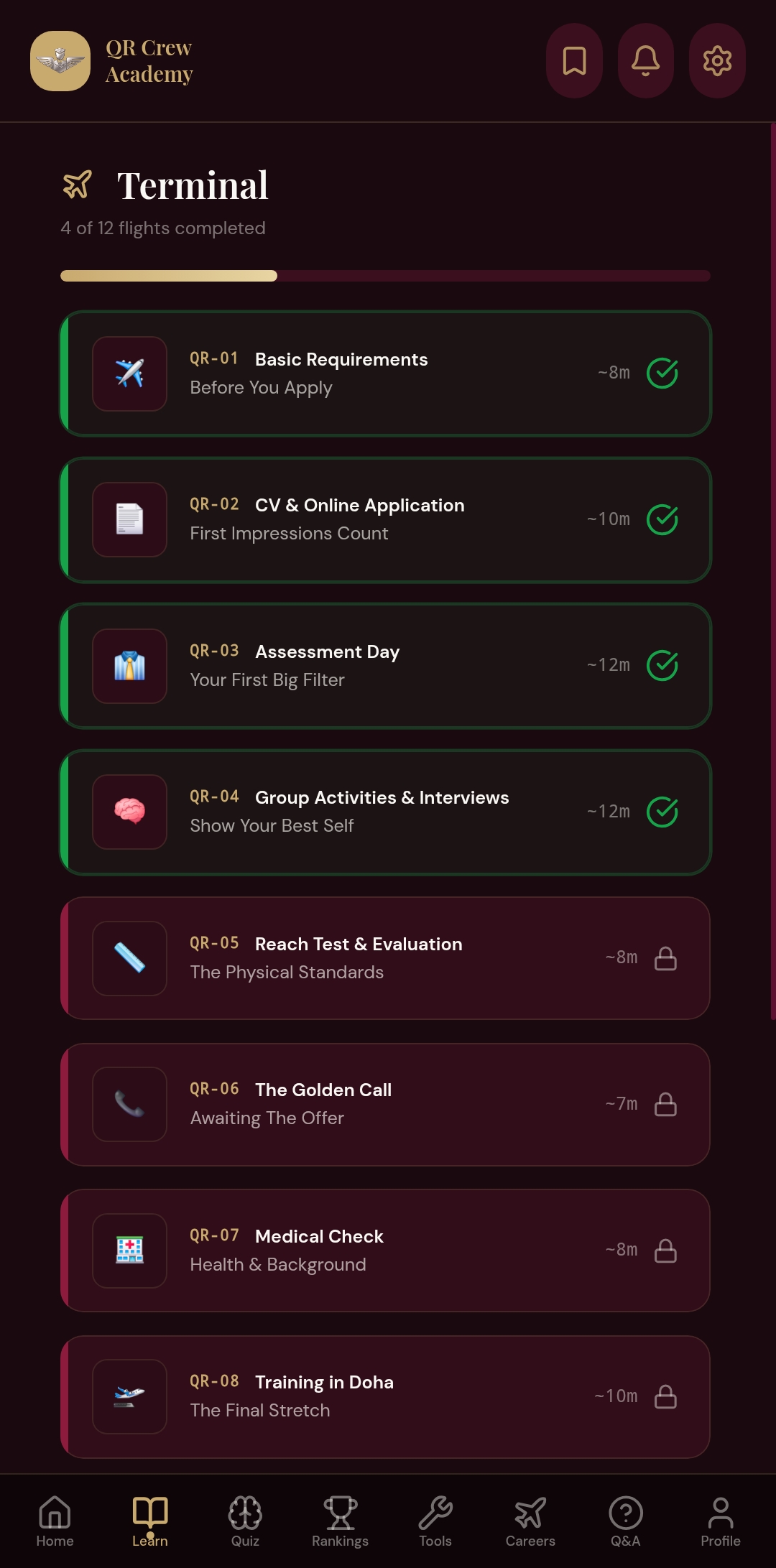Open the Rankings tab

[x=340, y=1521]
